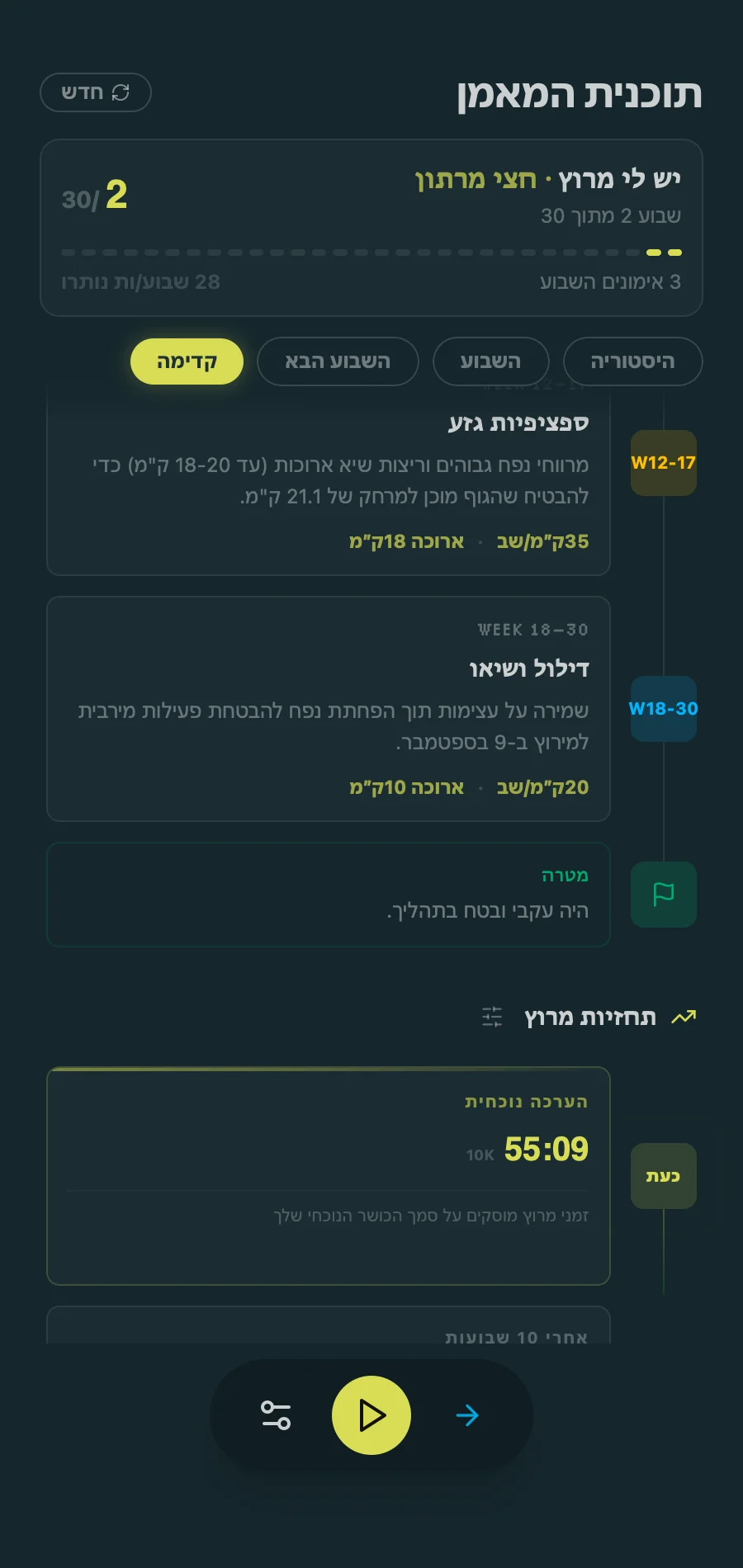The image size is (743, 1568).
Task: Click the weekly progress dots indicator
Action: 370,251
